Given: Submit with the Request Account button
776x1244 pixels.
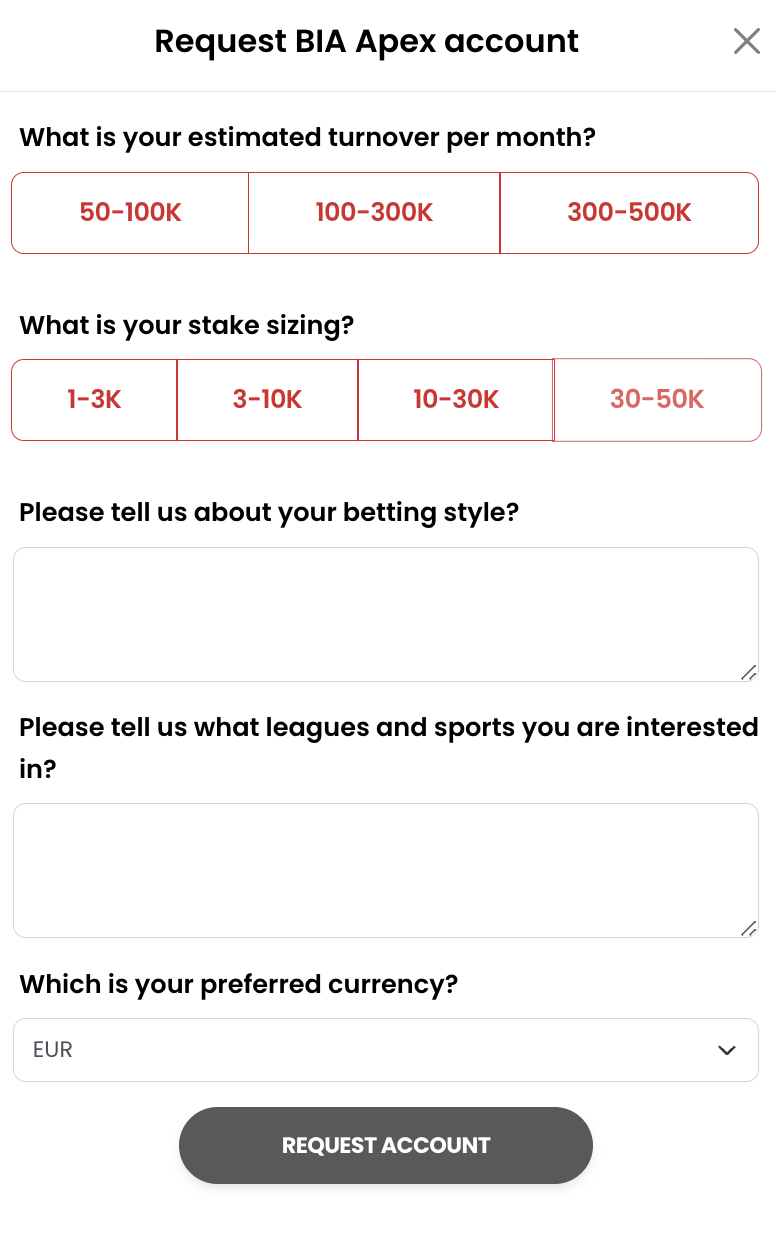Looking at the screenshot, I should click(x=386, y=1145).
